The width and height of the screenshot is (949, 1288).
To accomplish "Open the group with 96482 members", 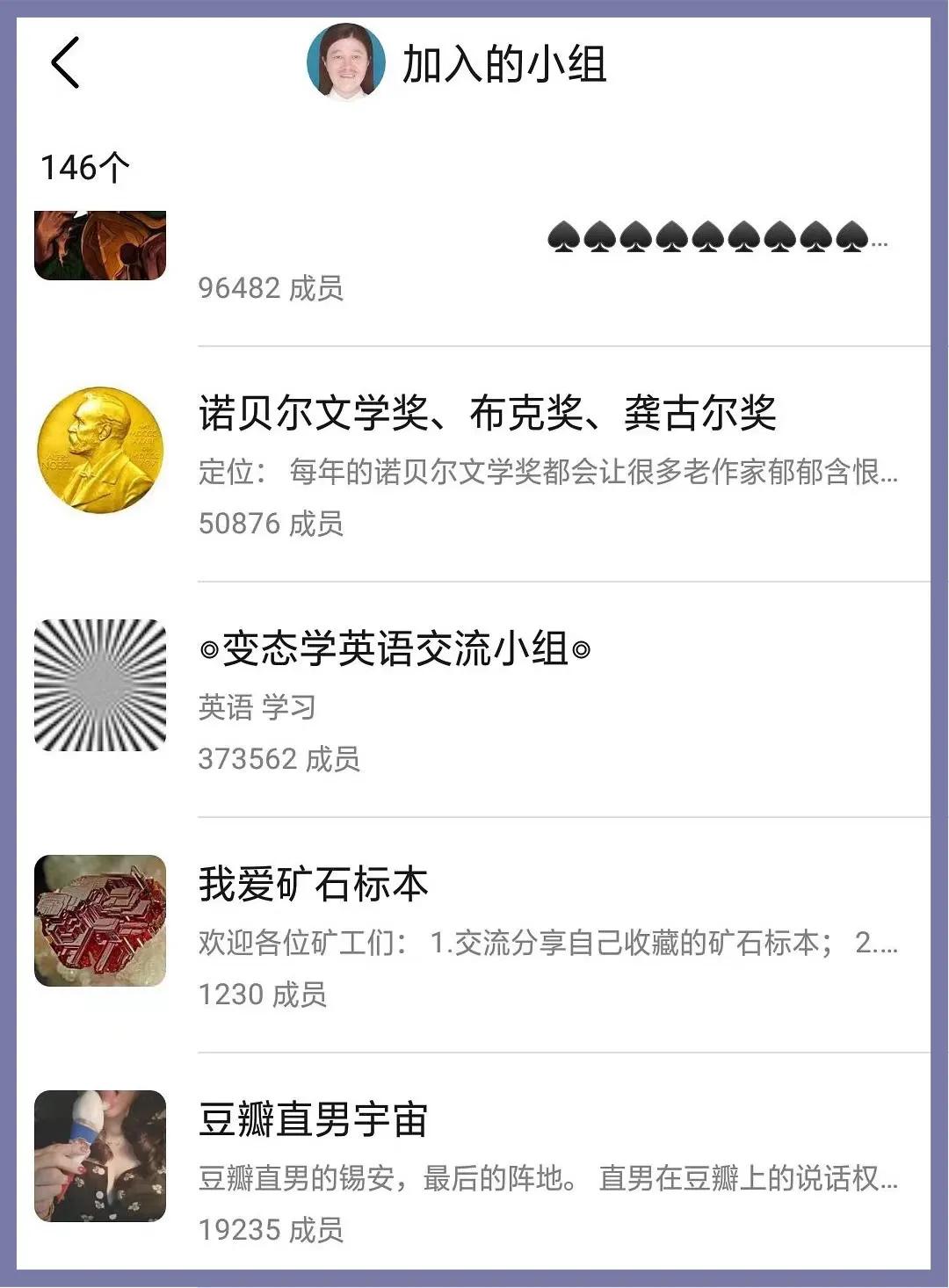I will click(x=474, y=264).
